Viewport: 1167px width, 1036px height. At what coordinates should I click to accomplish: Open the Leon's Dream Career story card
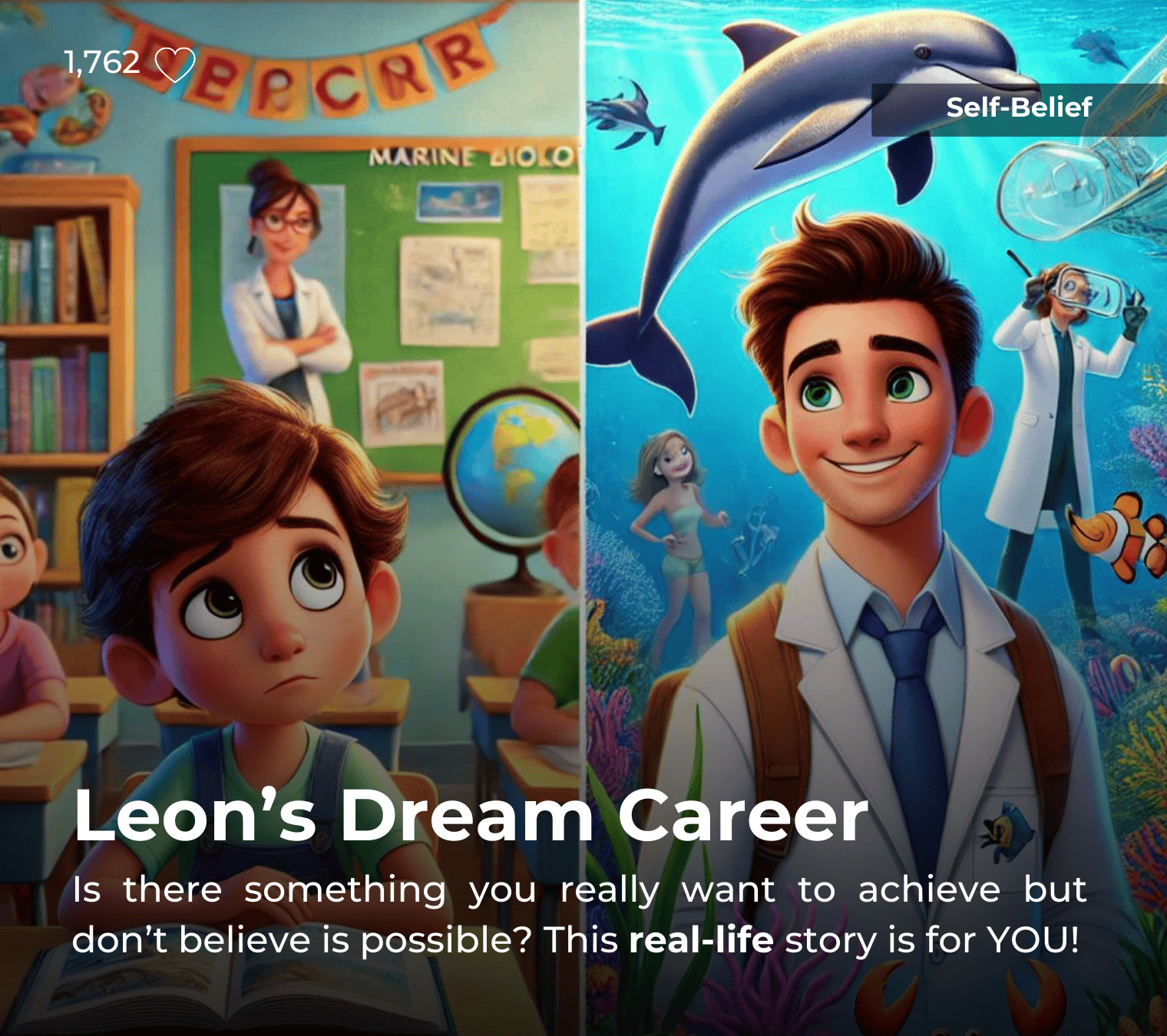tap(471, 816)
